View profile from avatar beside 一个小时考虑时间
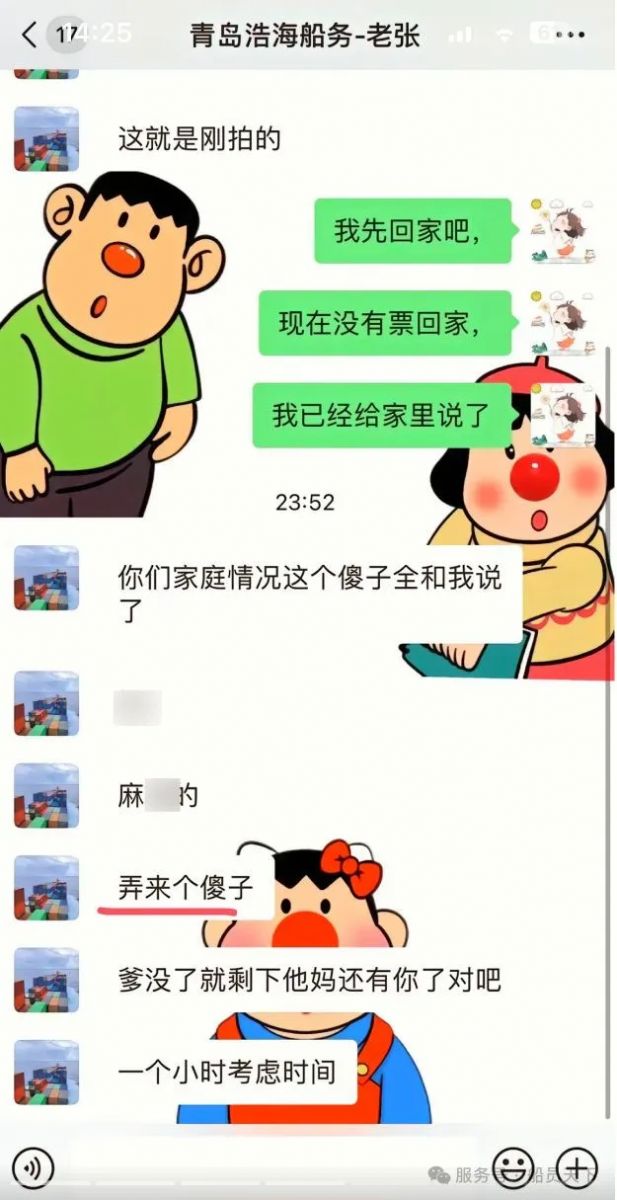Image resolution: width=617 pixels, height=1200 pixels. pos(46,1072)
